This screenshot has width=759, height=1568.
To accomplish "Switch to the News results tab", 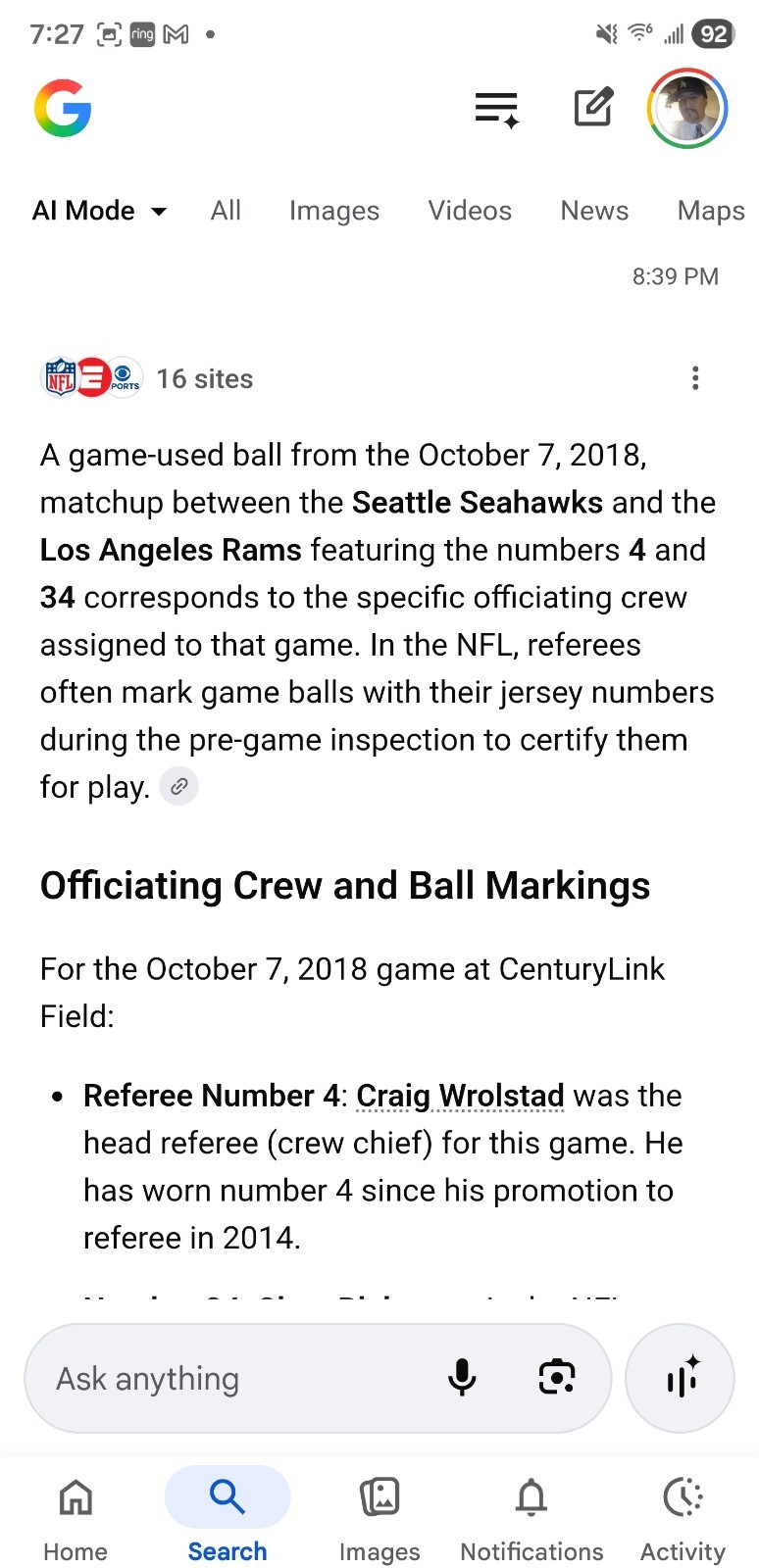I will point(594,211).
